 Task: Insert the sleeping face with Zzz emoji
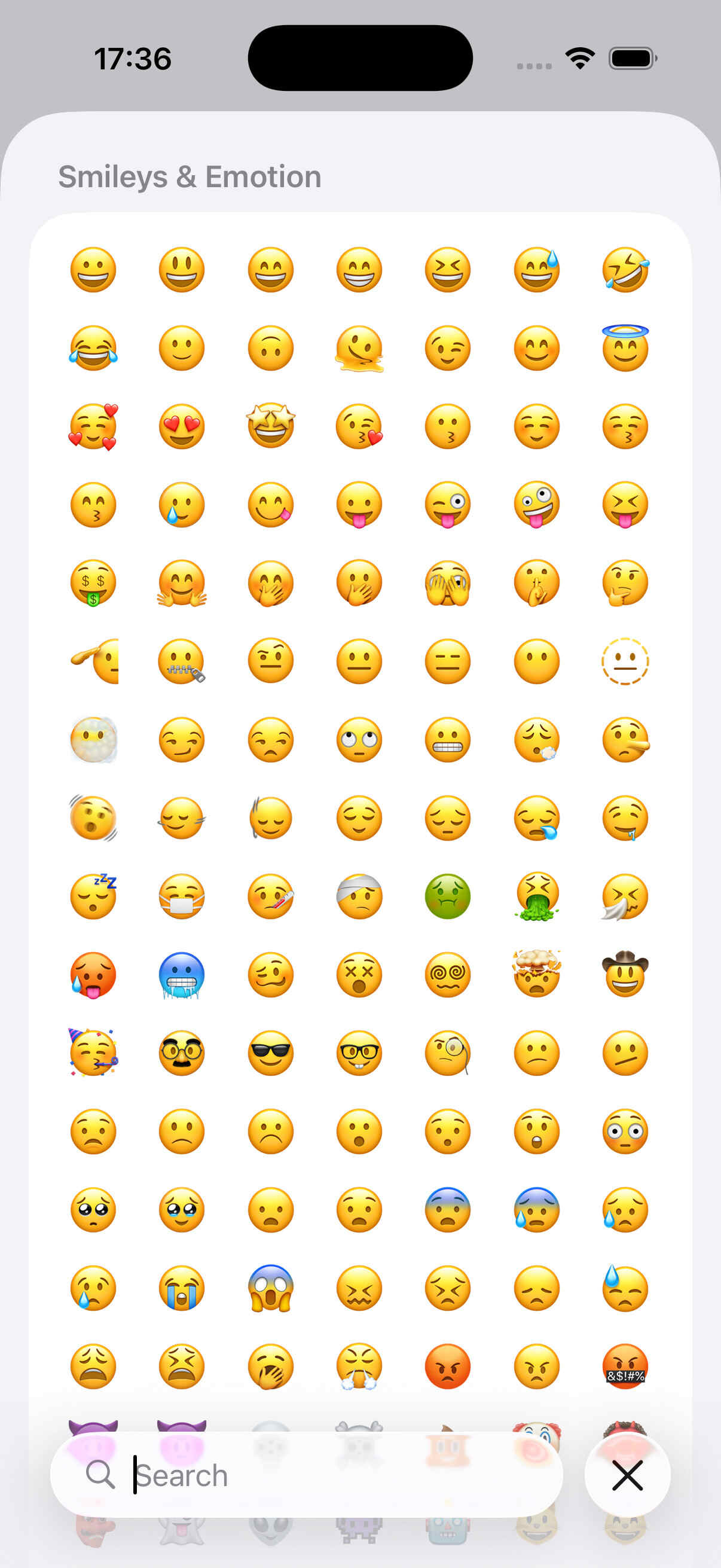coord(93,896)
